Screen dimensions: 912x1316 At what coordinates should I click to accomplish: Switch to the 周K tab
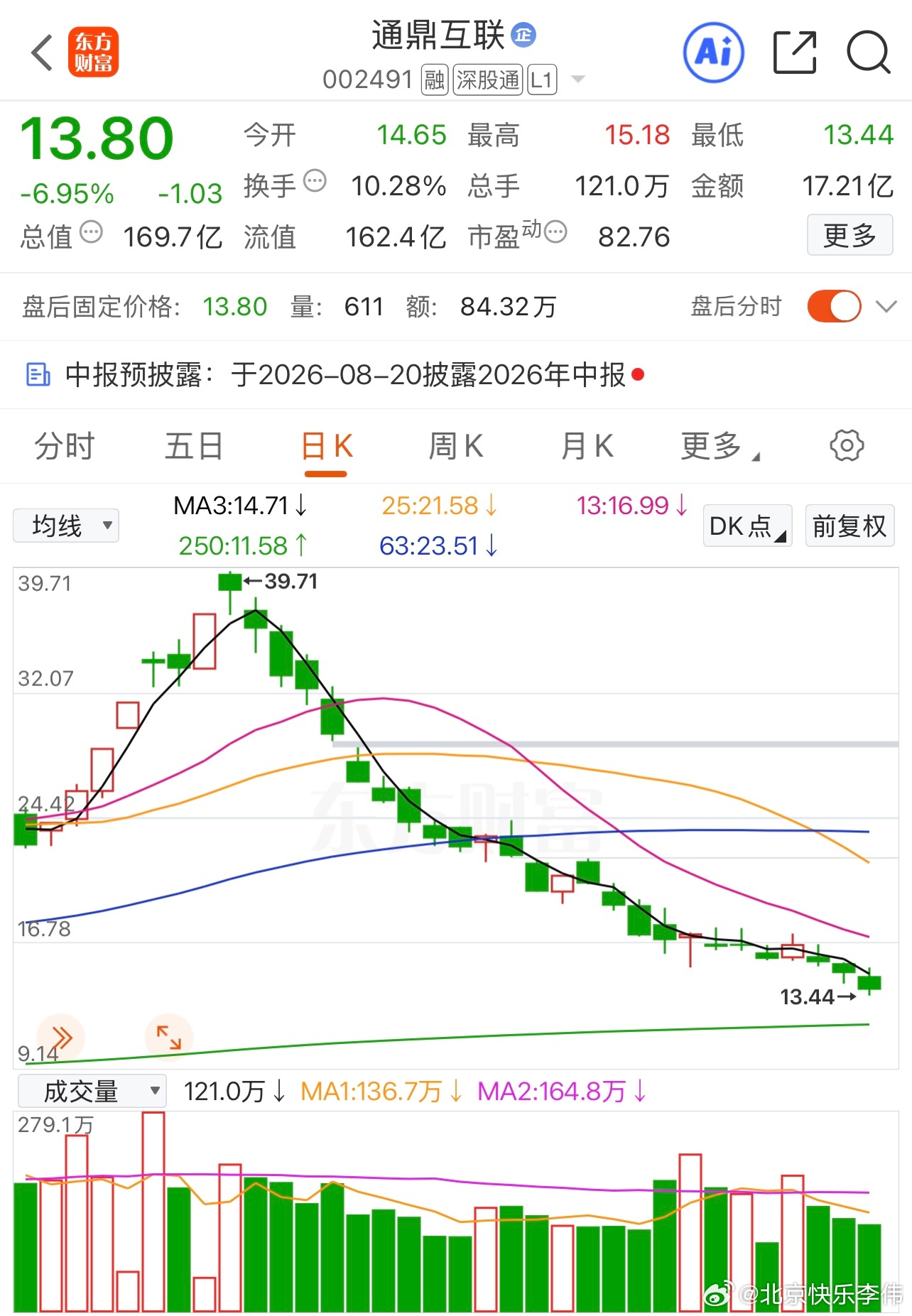[x=456, y=447]
